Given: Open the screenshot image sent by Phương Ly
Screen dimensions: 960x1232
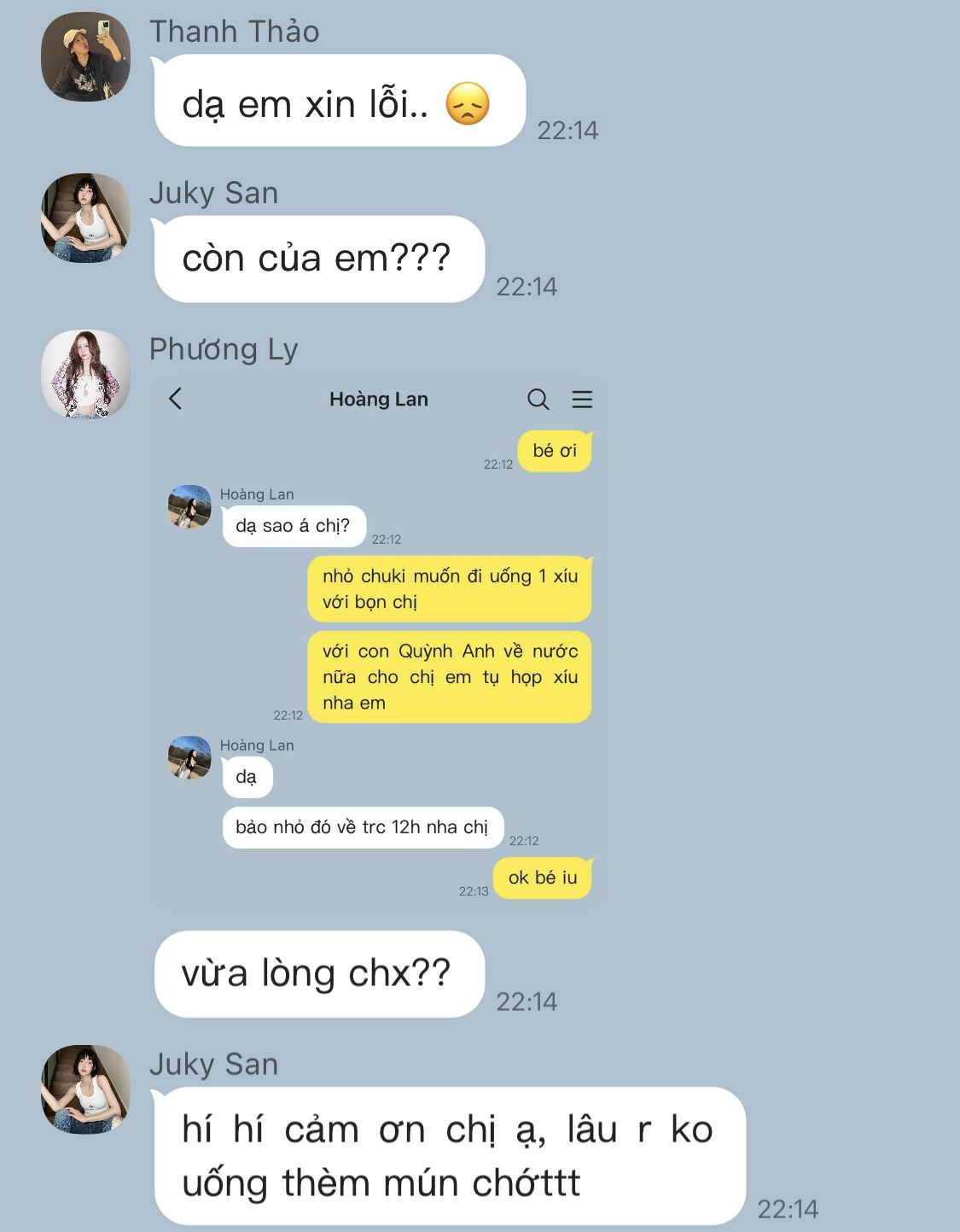Looking at the screenshot, I should pyautogui.click(x=379, y=640).
